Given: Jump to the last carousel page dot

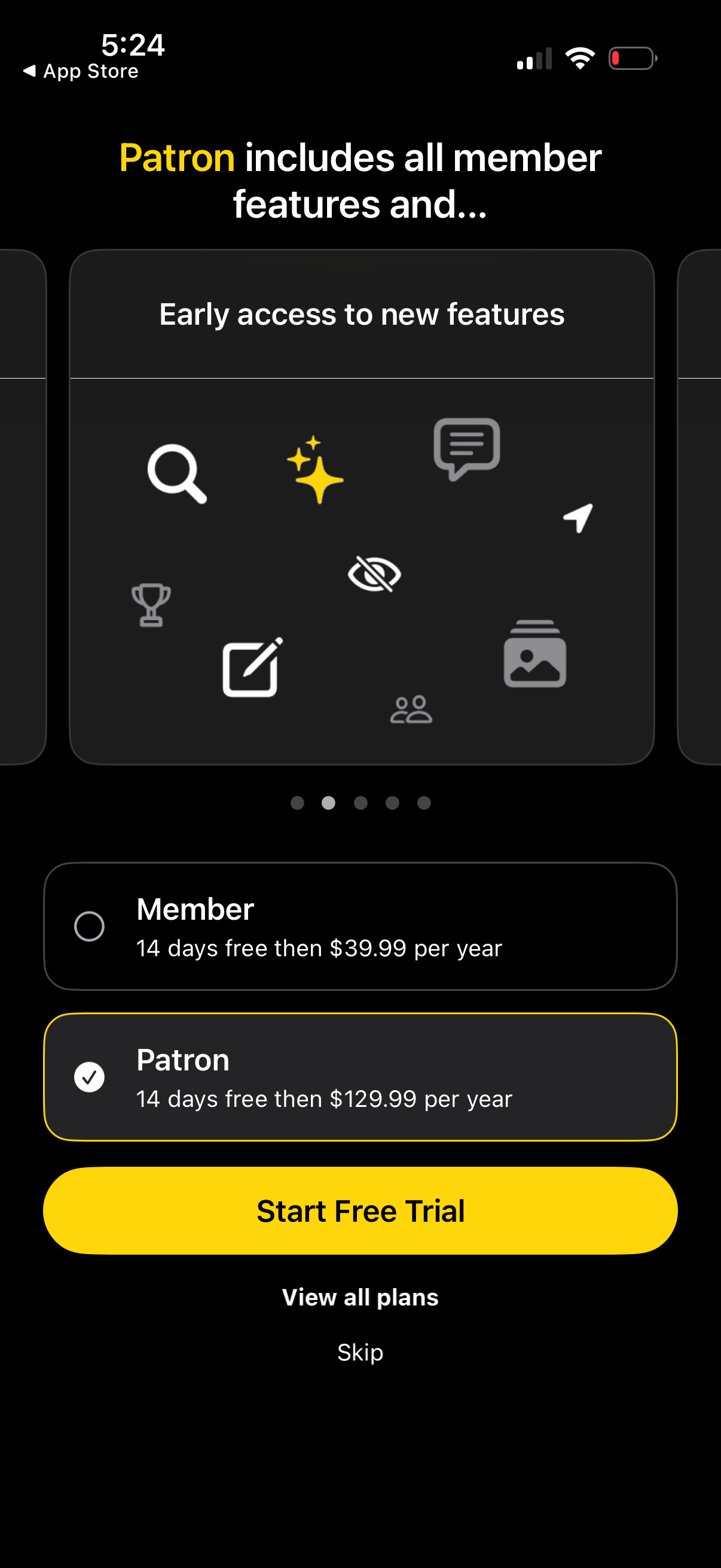Looking at the screenshot, I should click(423, 804).
